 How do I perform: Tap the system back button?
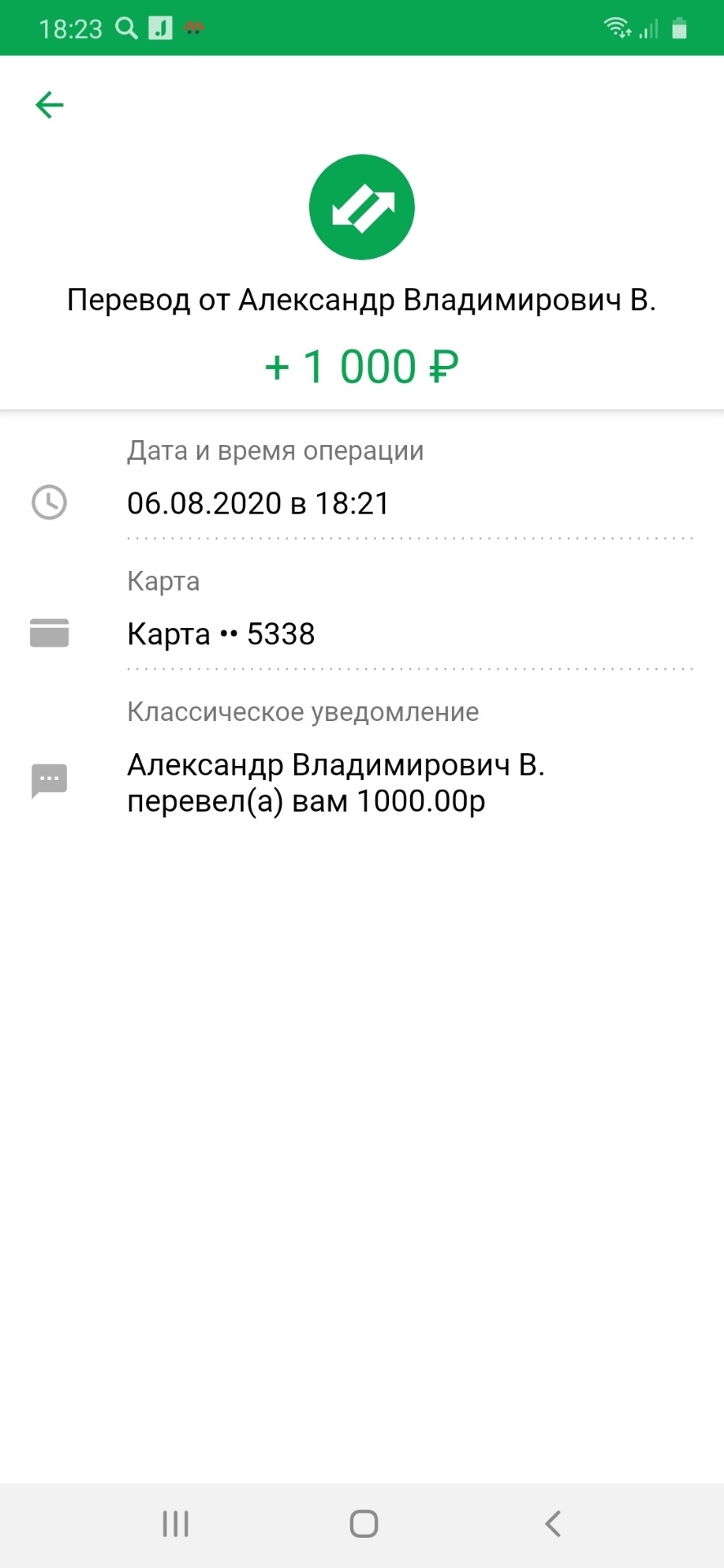click(x=553, y=1524)
